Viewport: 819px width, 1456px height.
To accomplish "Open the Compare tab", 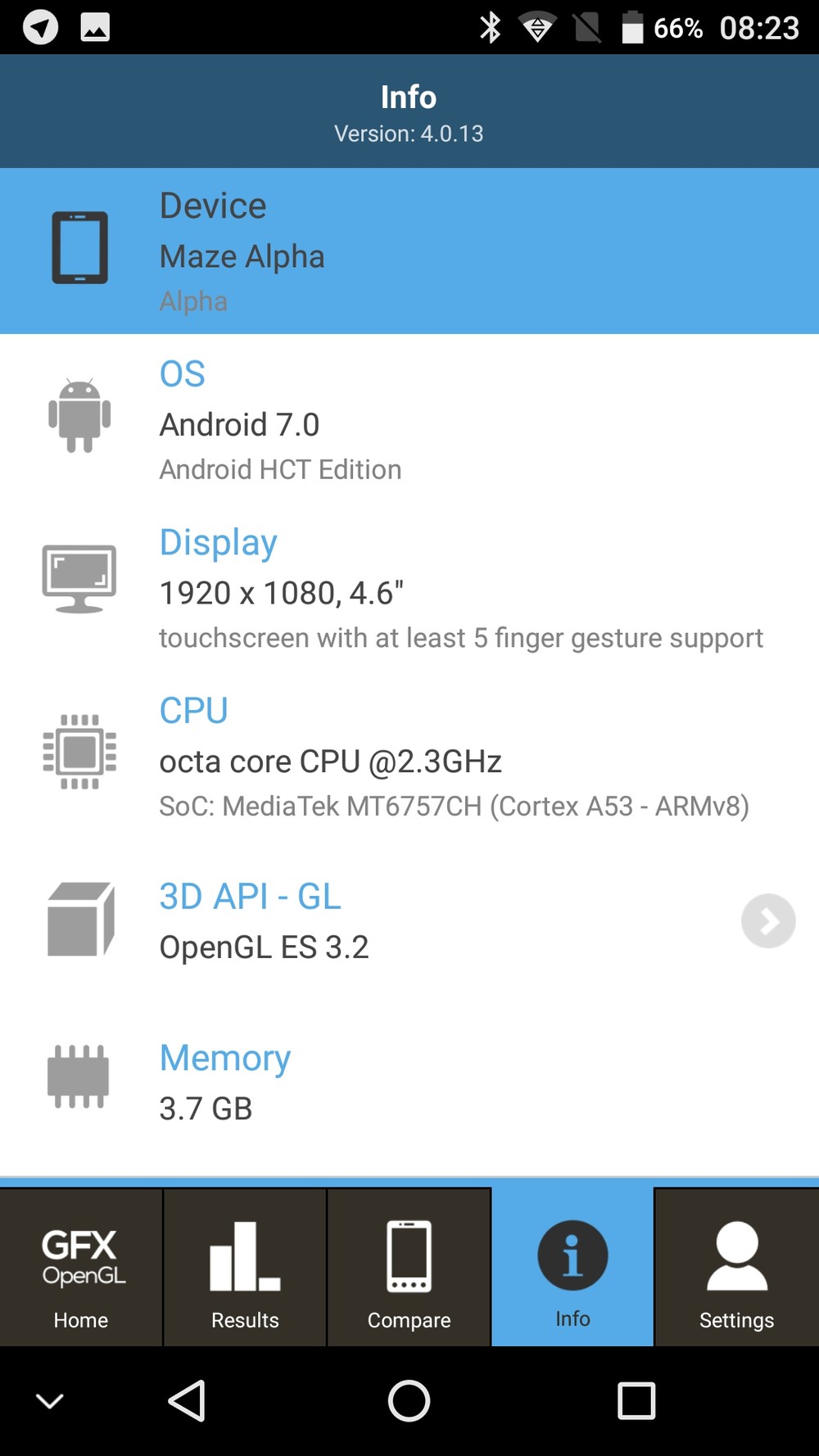I will pyautogui.click(x=409, y=1268).
